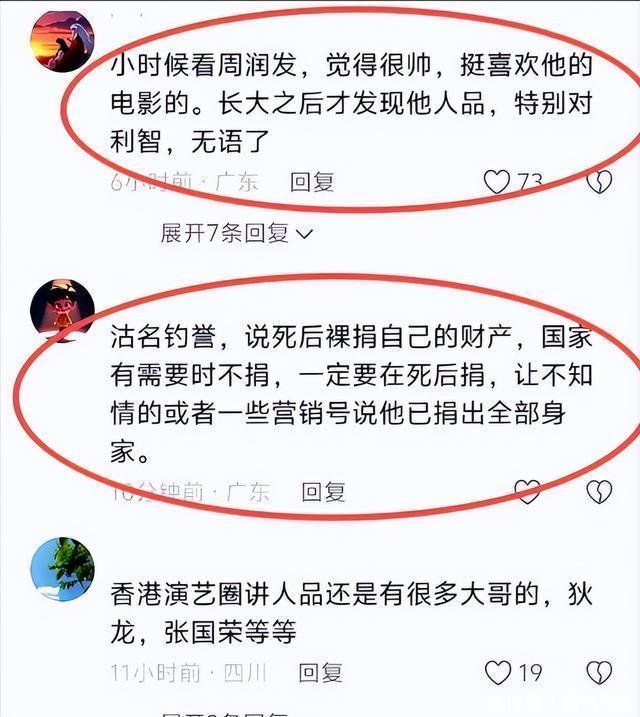Open the cartoon avatar profile of second commenter
Image resolution: width=640 pixels, height=717 pixels.
pos(62,310)
